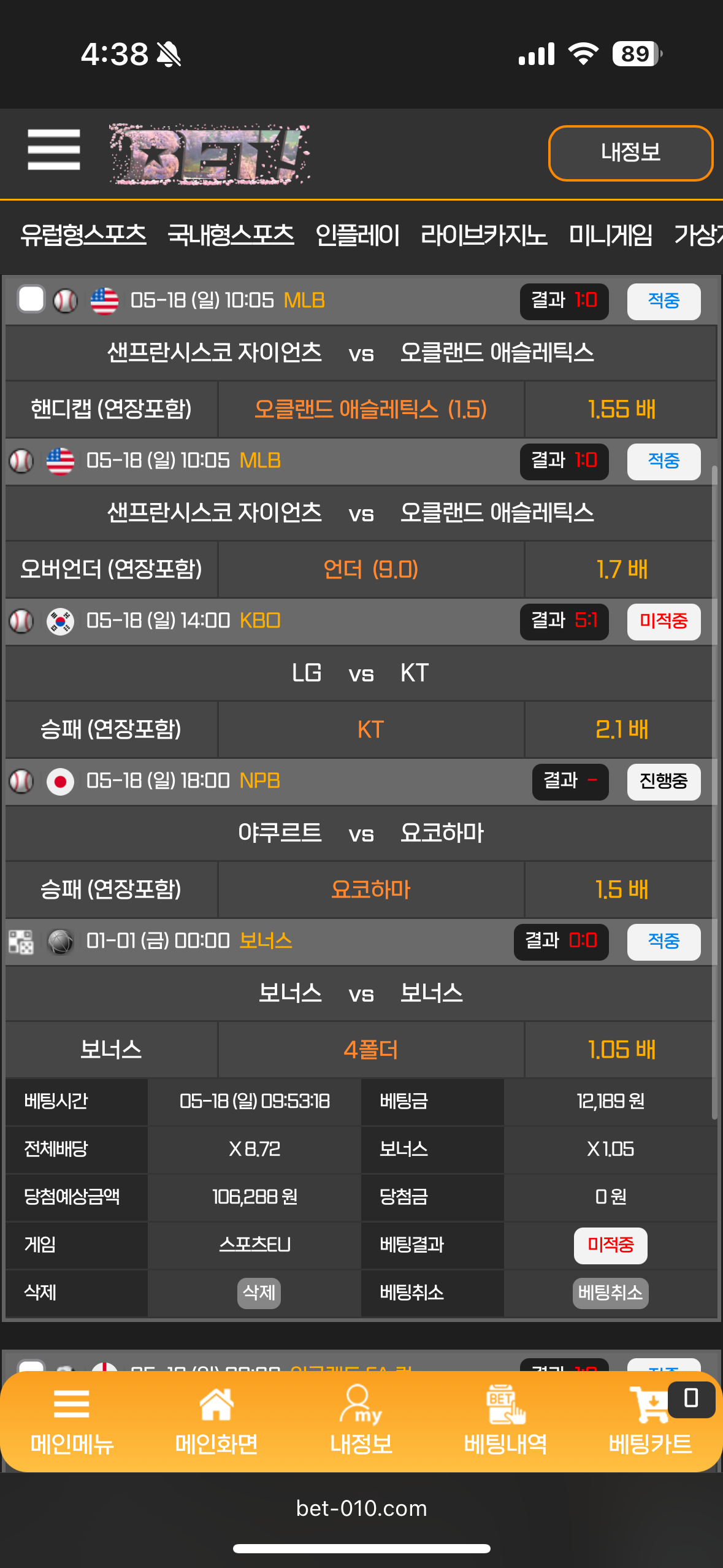Open the hamburger menu at top left

(x=54, y=150)
